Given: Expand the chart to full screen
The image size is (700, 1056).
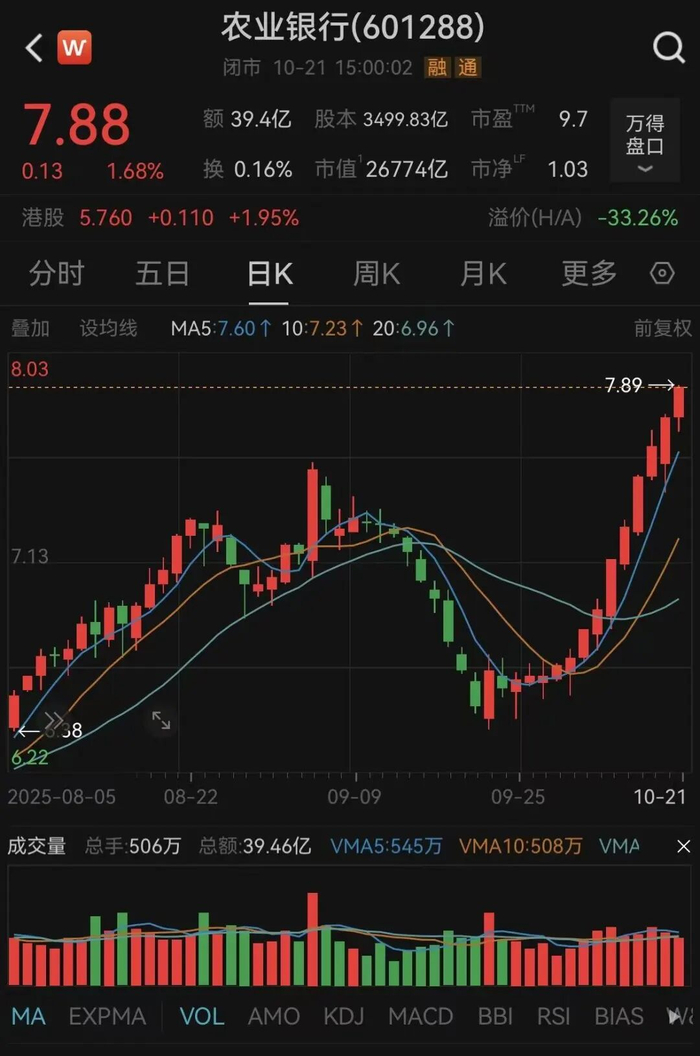Looking at the screenshot, I should point(161,720).
